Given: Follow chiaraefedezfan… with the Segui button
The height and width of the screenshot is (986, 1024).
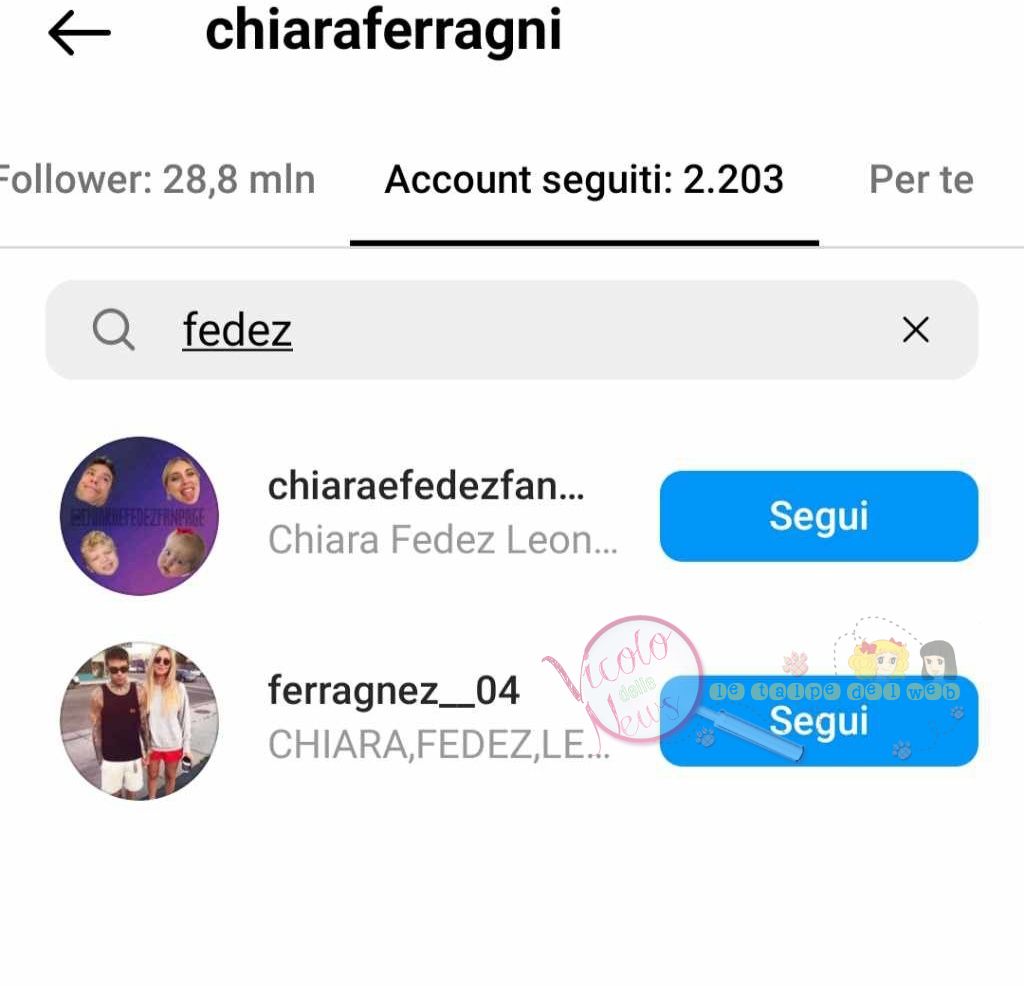Looking at the screenshot, I should 818,516.
